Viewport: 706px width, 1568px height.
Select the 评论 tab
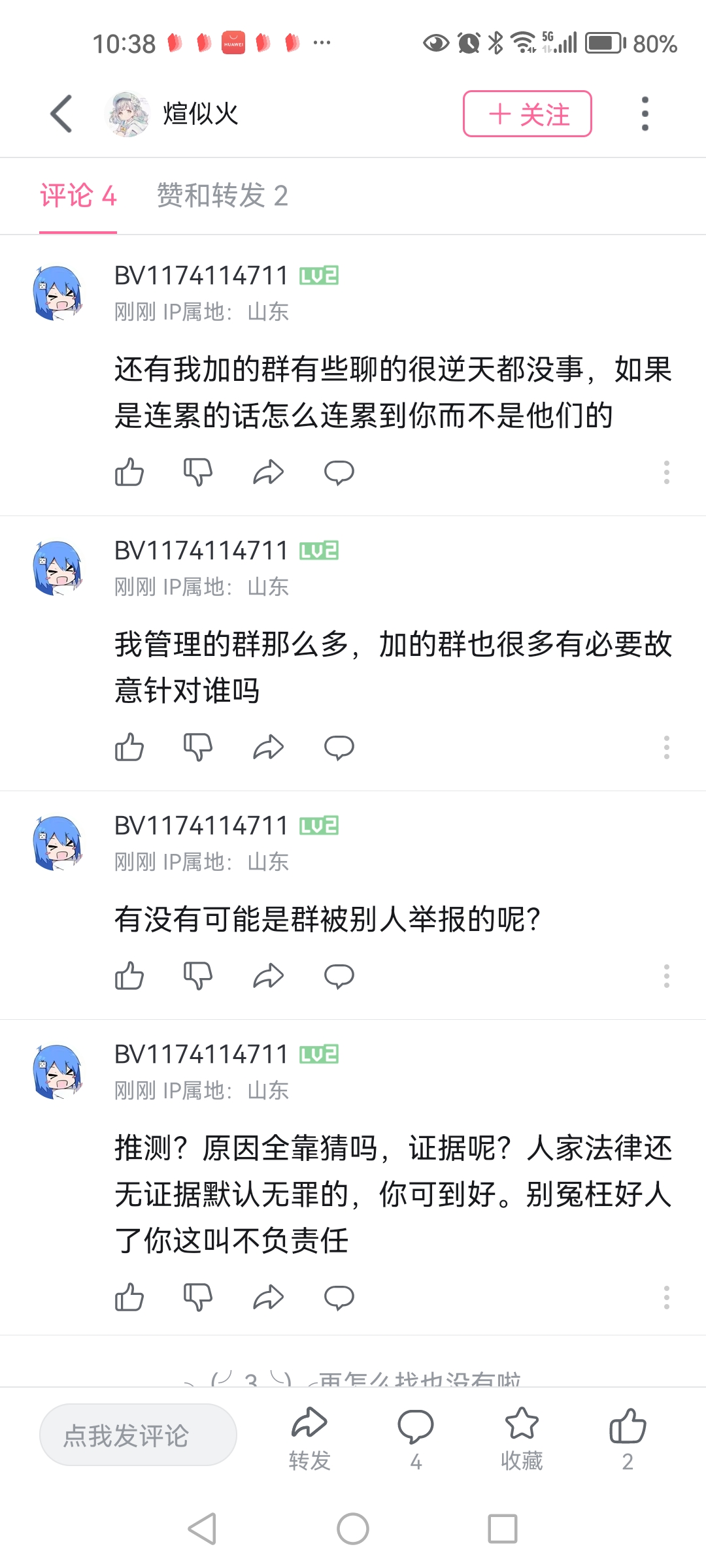tap(78, 195)
